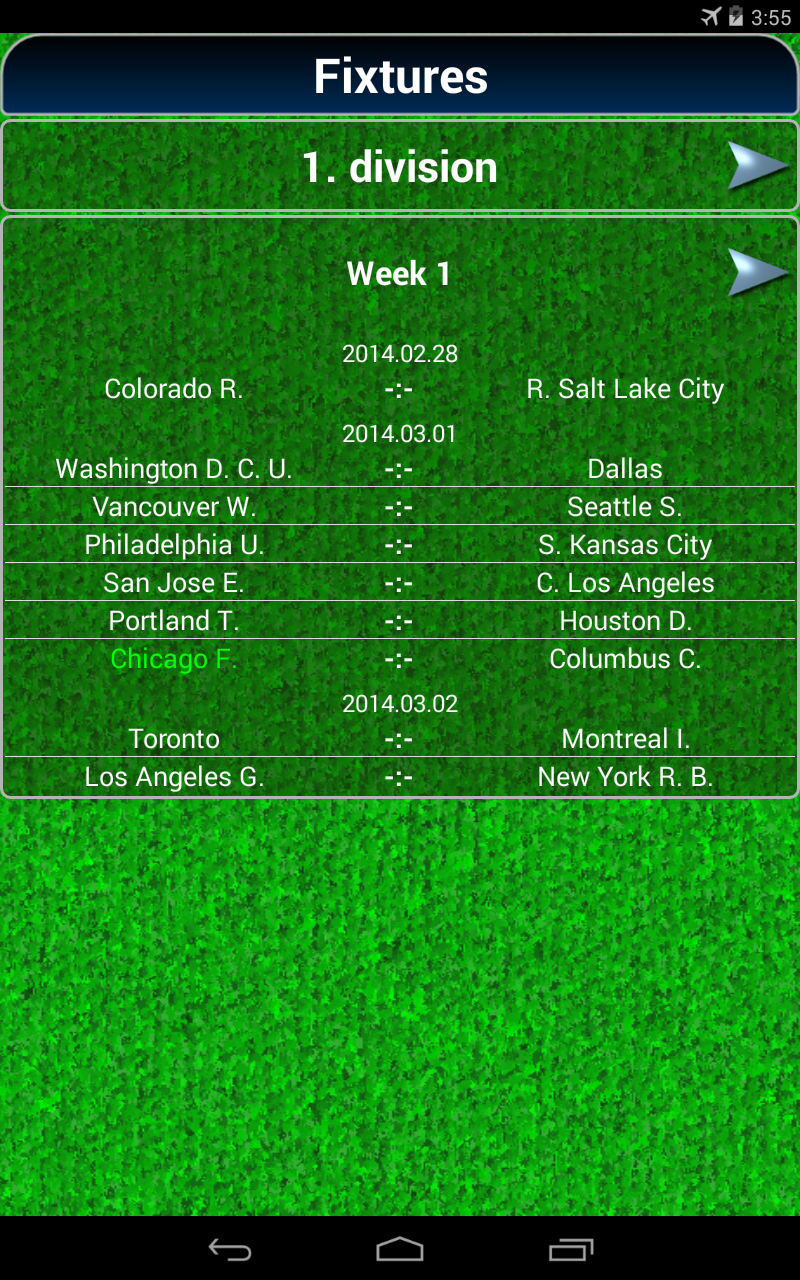Viewport: 800px width, 1280px height.
Task: Switch to 1. division view
Action: (400, 167)
